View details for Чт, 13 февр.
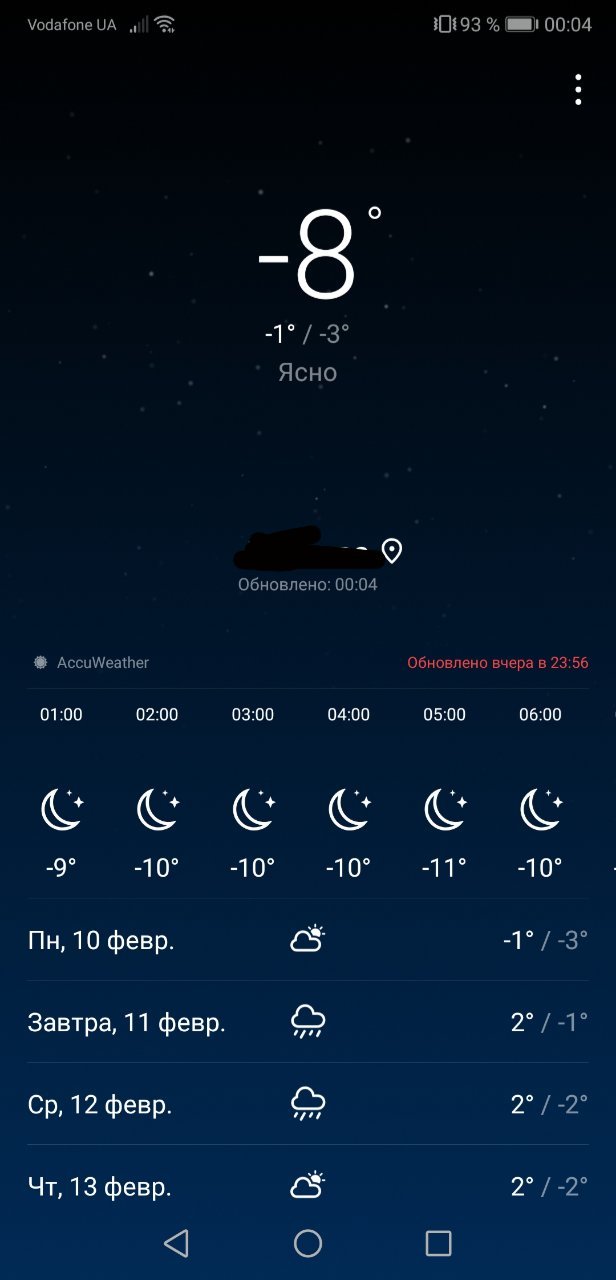Viewport: 616px width, 1280px height. tap(308, 1186)
